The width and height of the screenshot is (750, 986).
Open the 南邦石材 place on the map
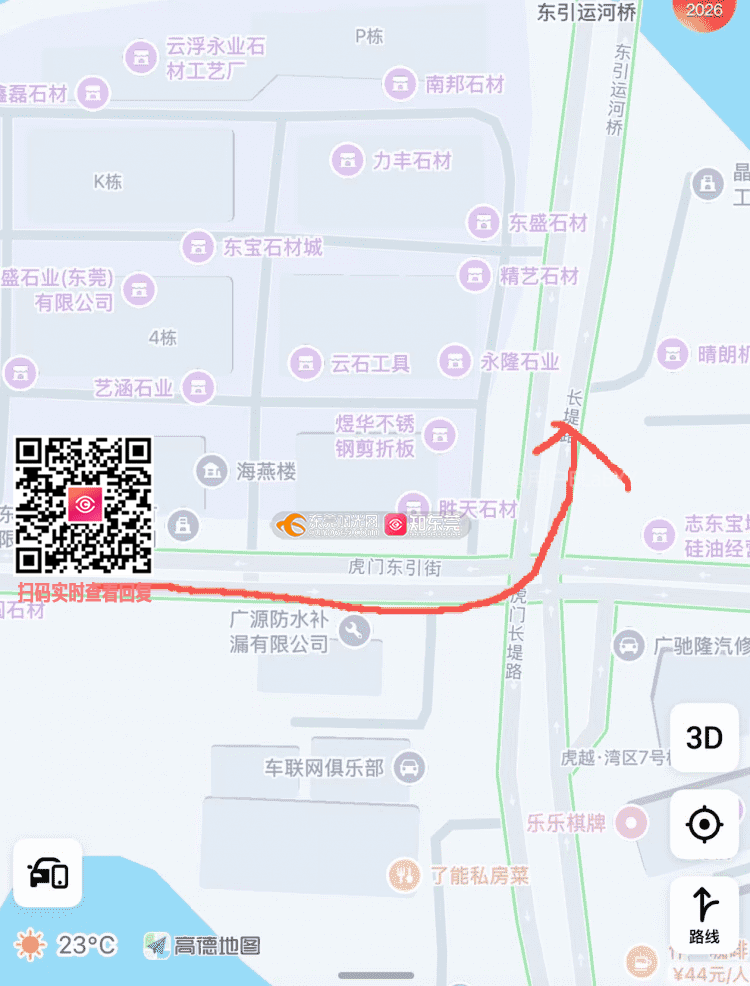coord(400,83)
